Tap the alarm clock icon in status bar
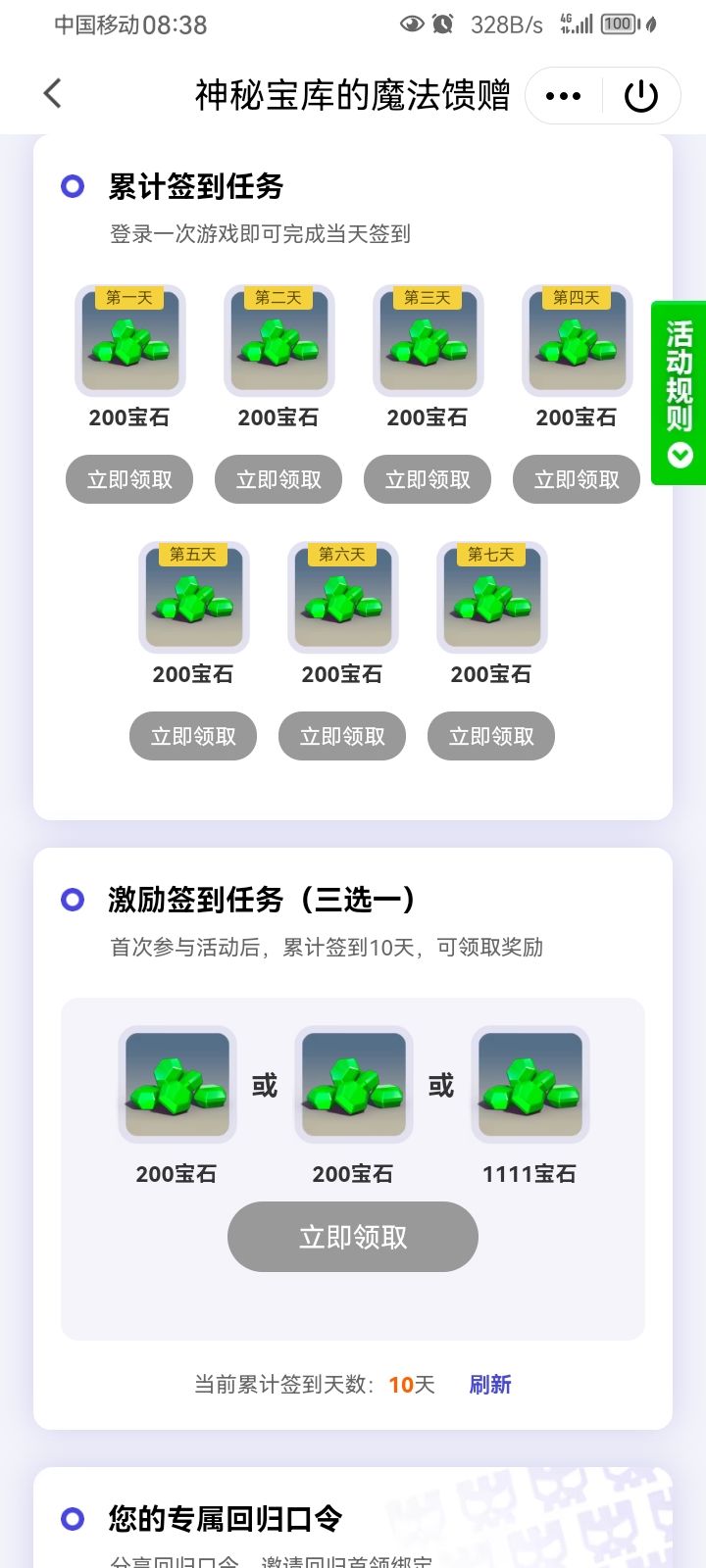The width and height of the screenshot is (706, 1568). coord(441,24)
